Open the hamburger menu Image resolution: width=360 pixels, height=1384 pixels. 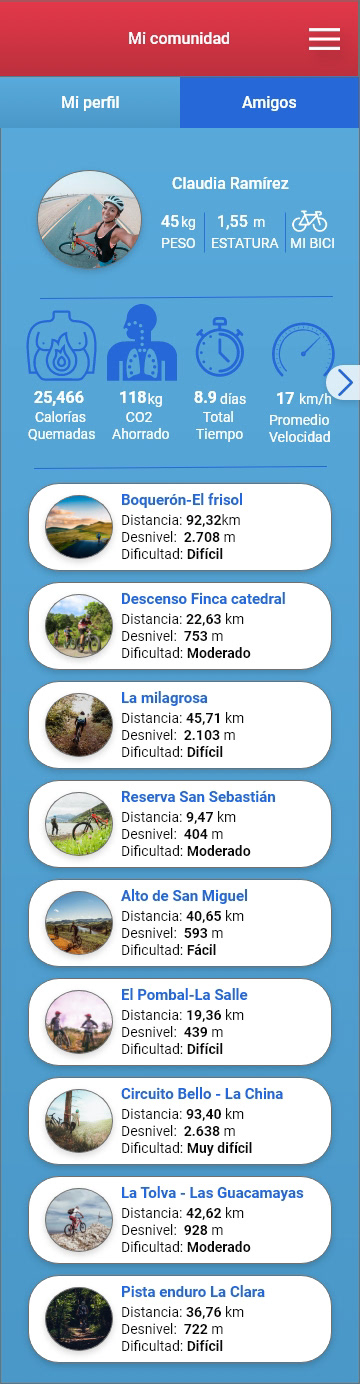pos(324,38)
